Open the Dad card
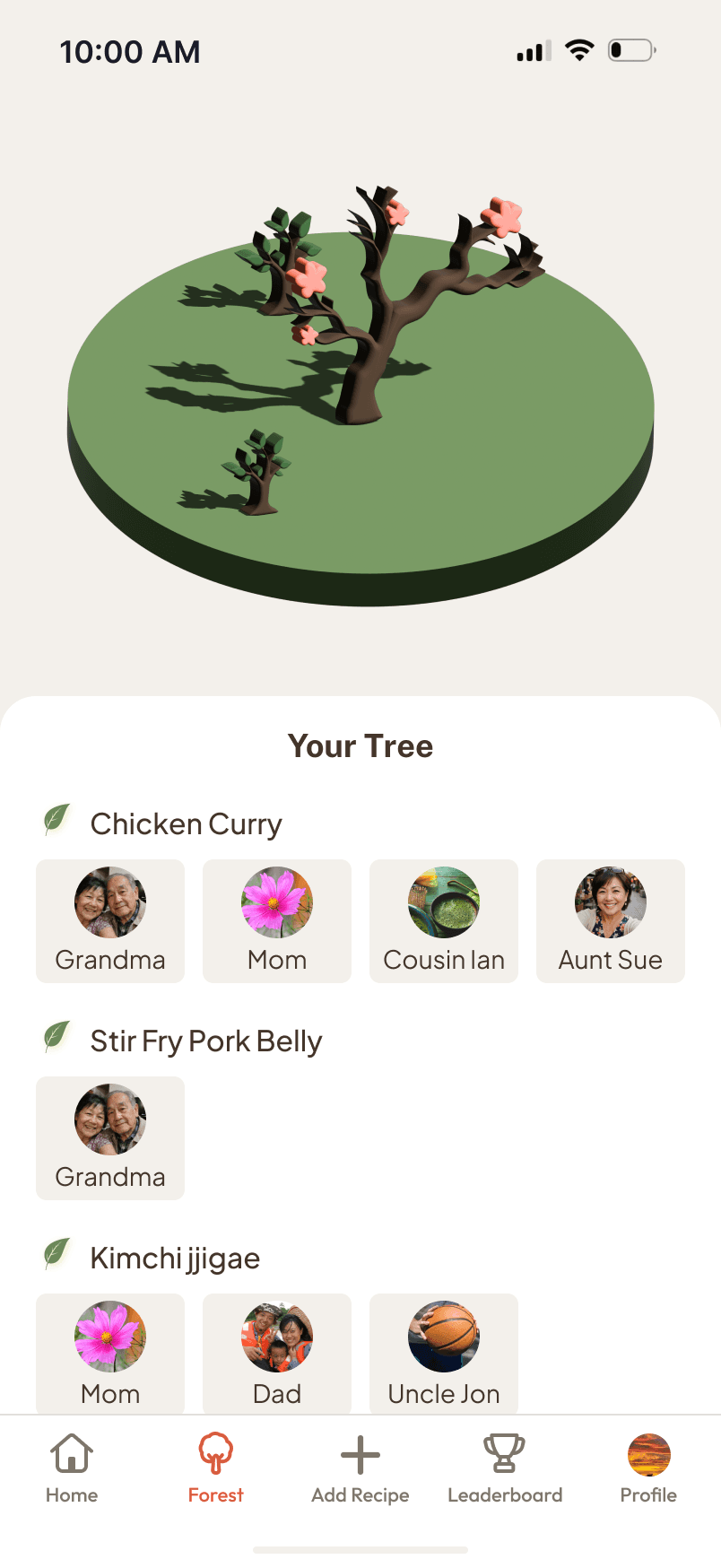 pos(277,1353)
